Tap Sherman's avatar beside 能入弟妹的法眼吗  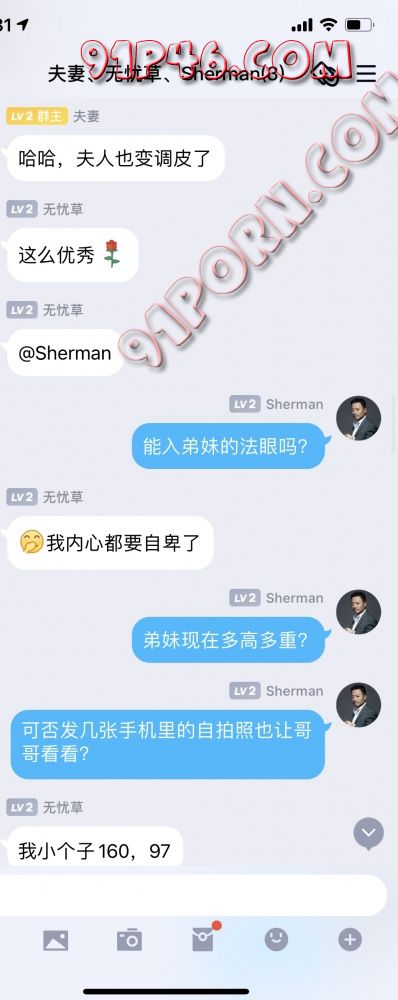tap(358, 418)
